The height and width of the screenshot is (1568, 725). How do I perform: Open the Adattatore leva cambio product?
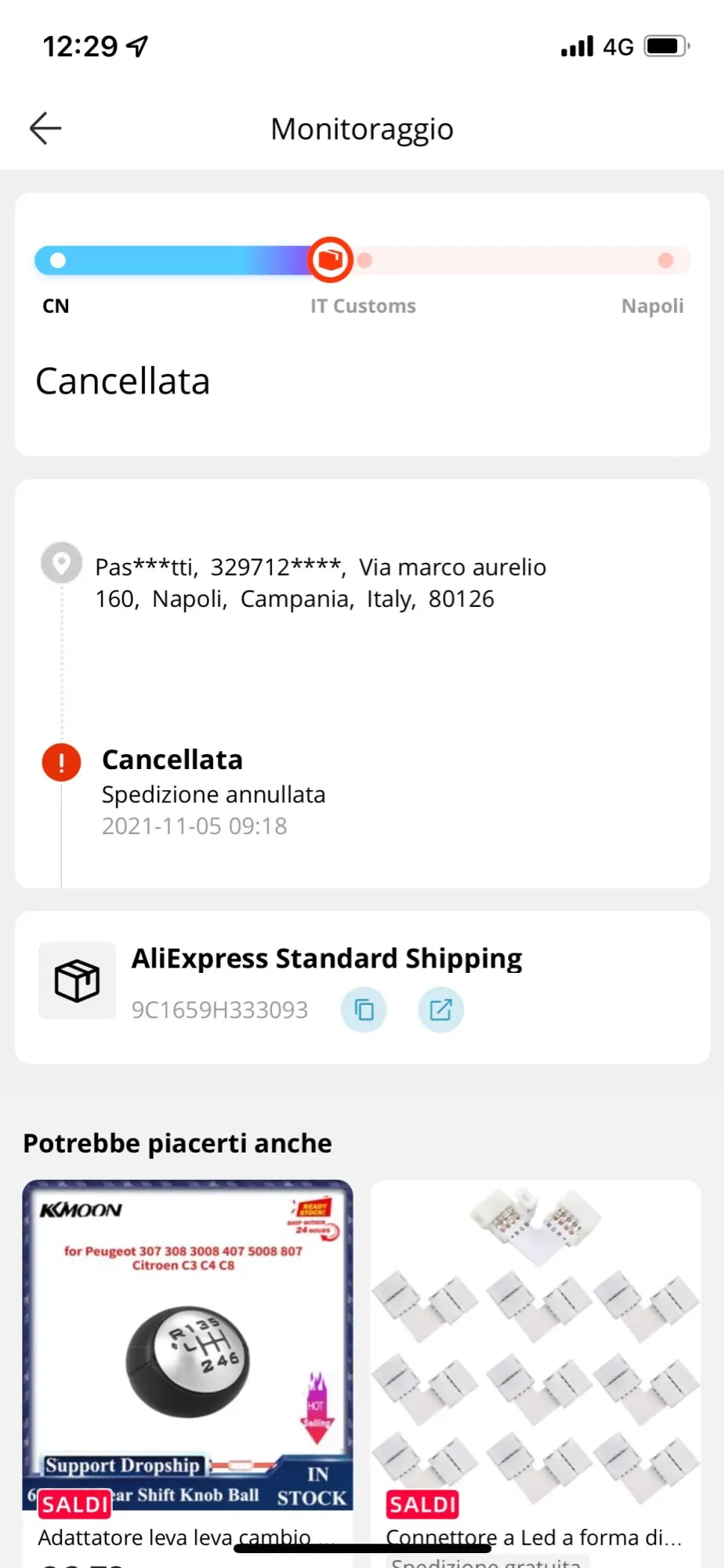pos(187,1374)
